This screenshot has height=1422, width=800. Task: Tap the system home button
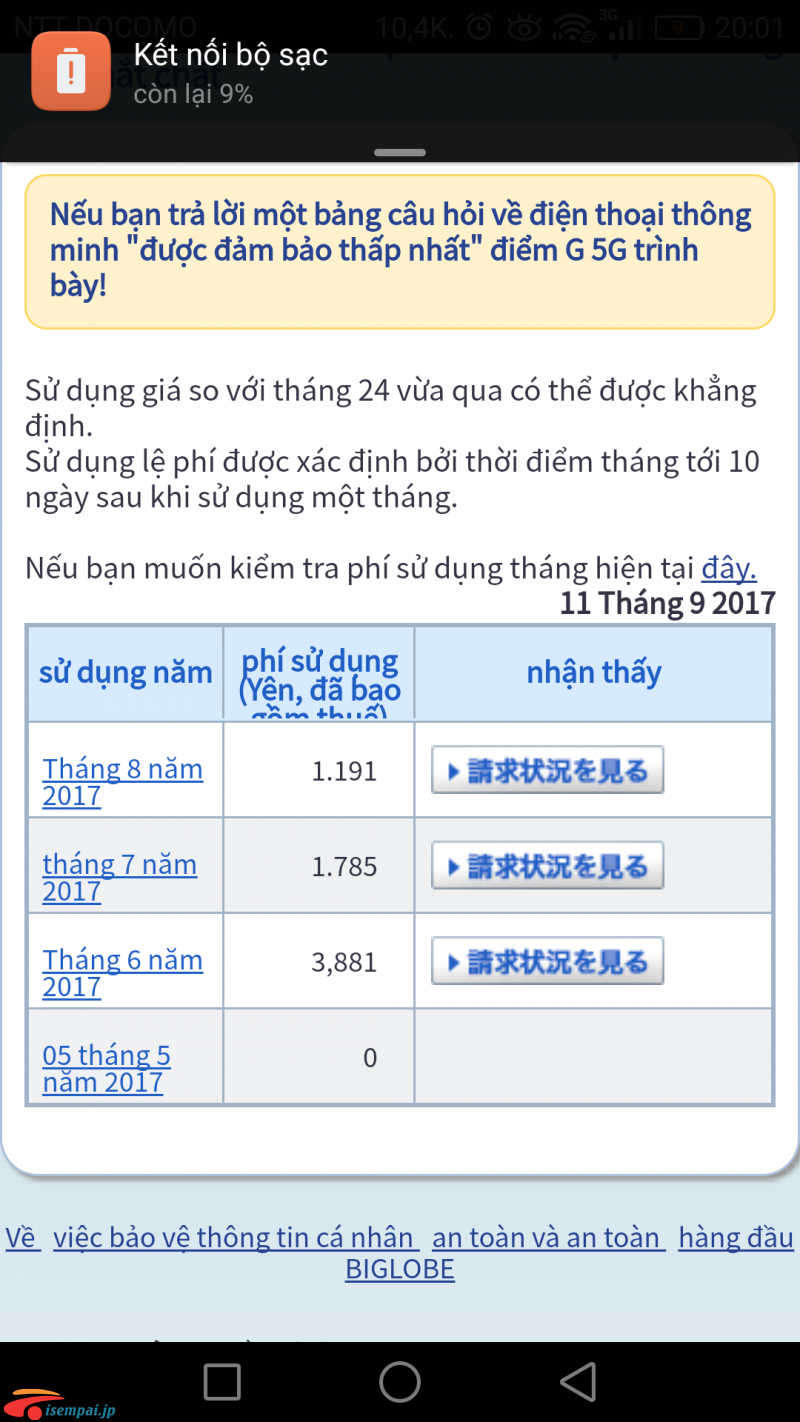400,1382
